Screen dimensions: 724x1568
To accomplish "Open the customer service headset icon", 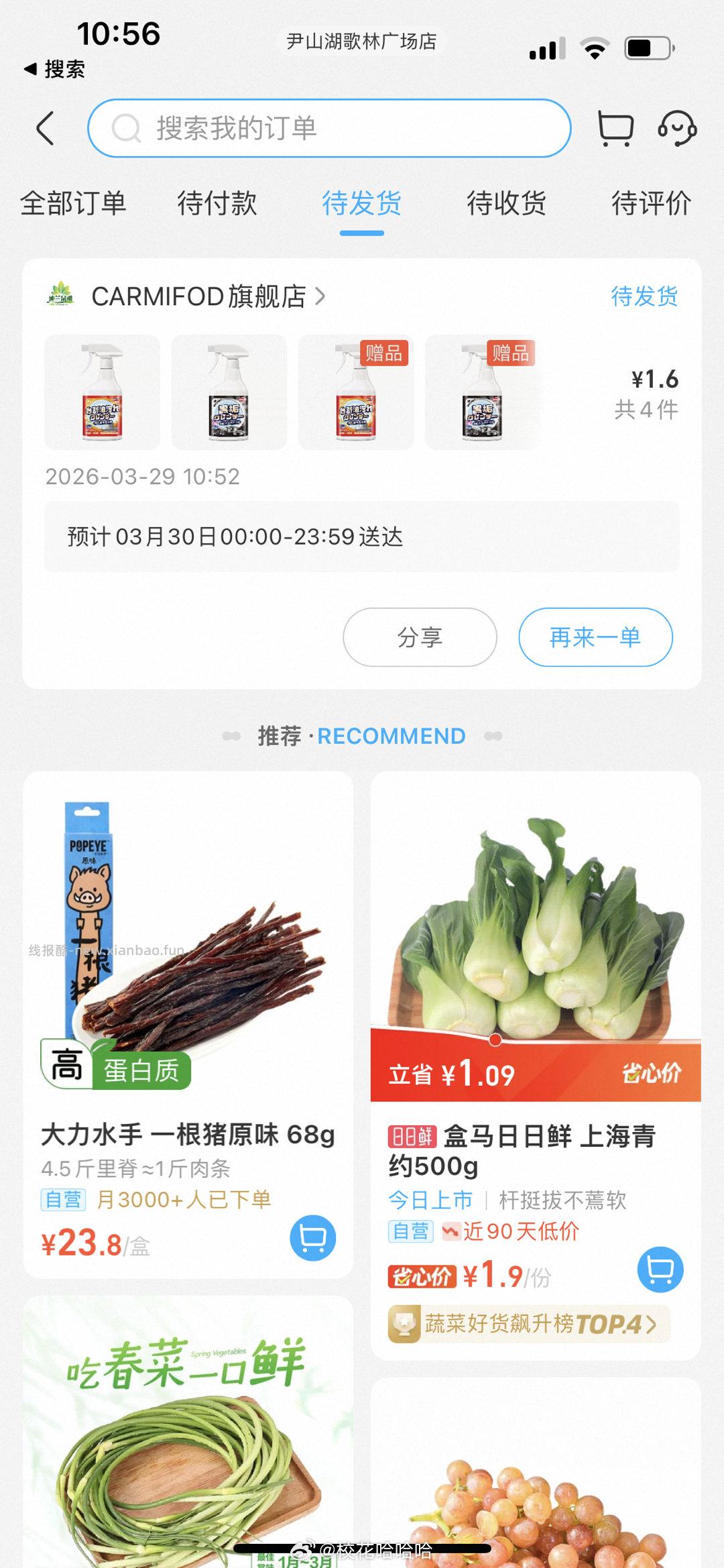I will point(676,127).
